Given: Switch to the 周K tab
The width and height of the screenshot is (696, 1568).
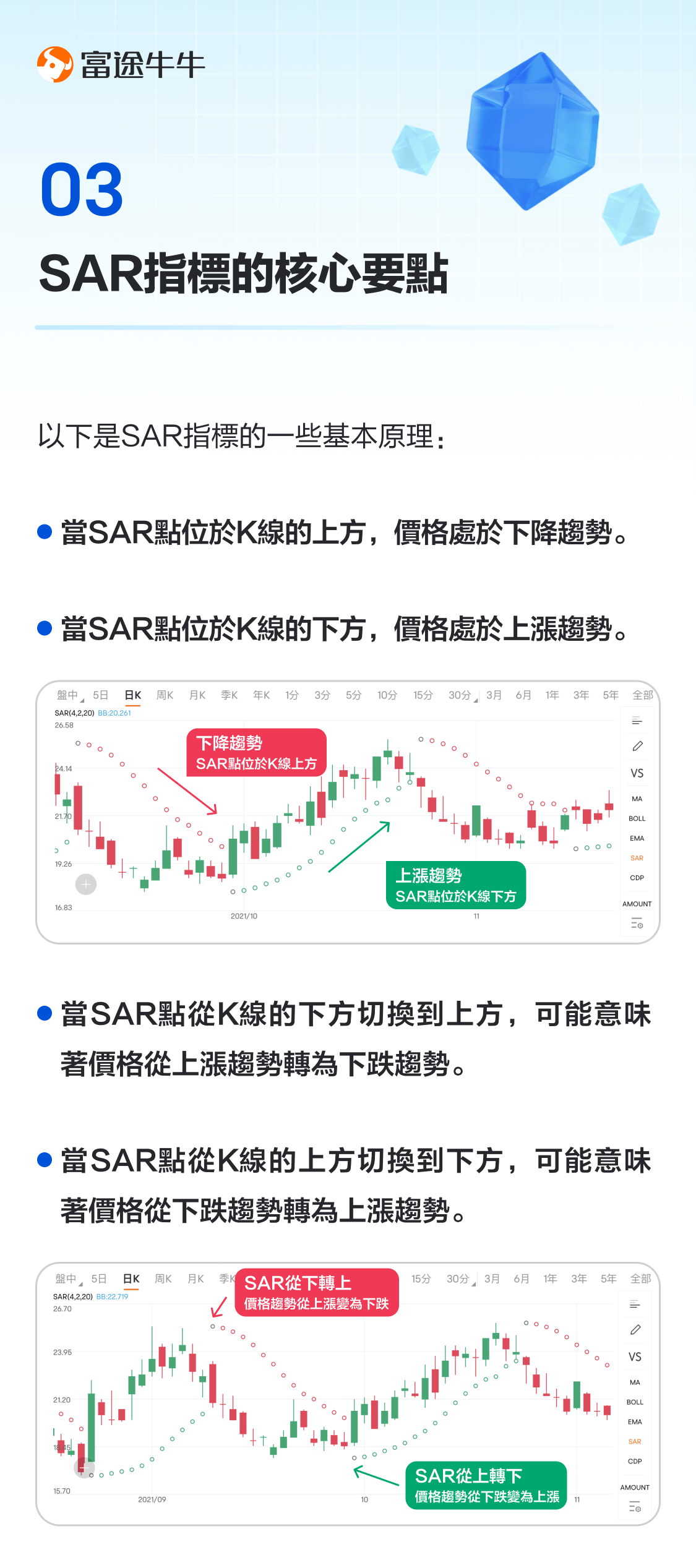Looking at the screenshot, I should click(x=165, y=695).
